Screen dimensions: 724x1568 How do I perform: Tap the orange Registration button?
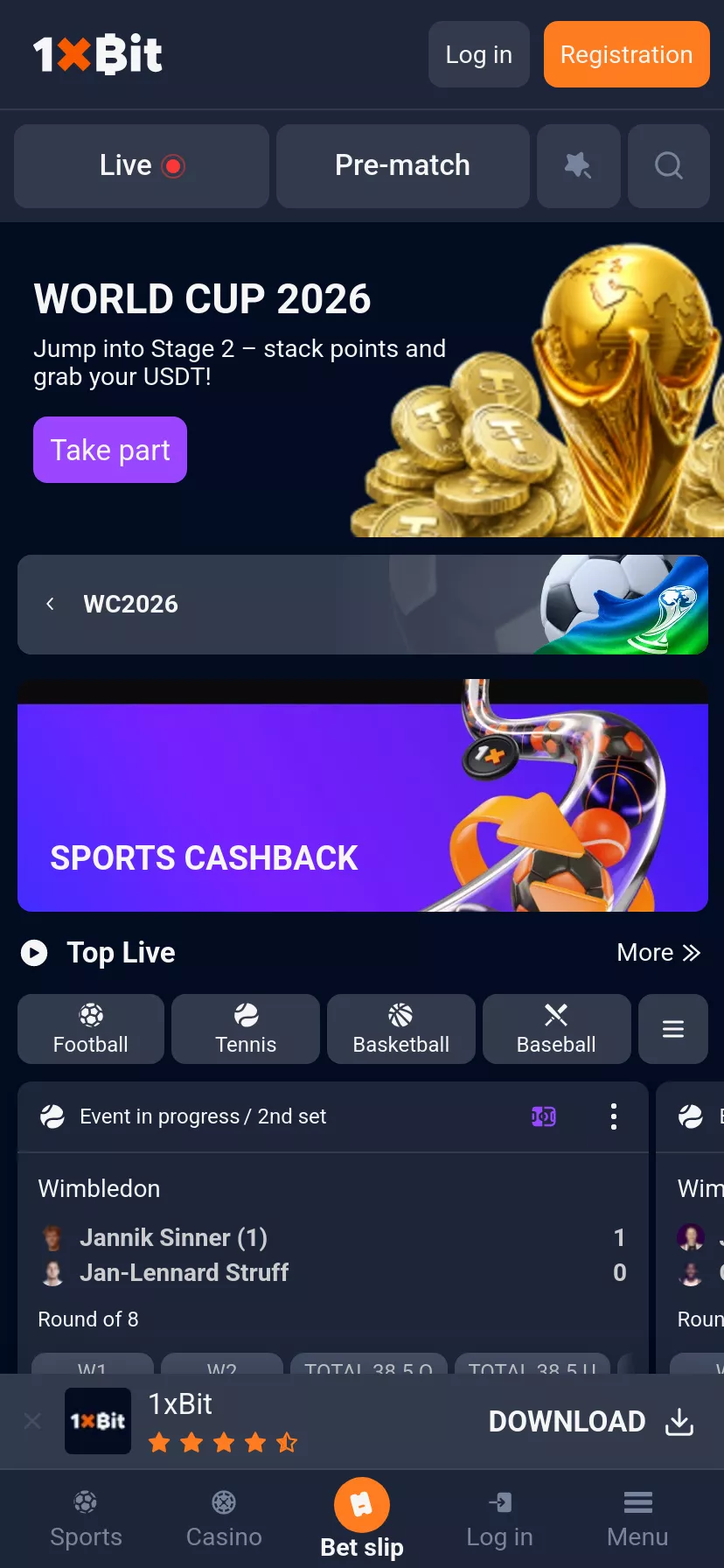626,54
